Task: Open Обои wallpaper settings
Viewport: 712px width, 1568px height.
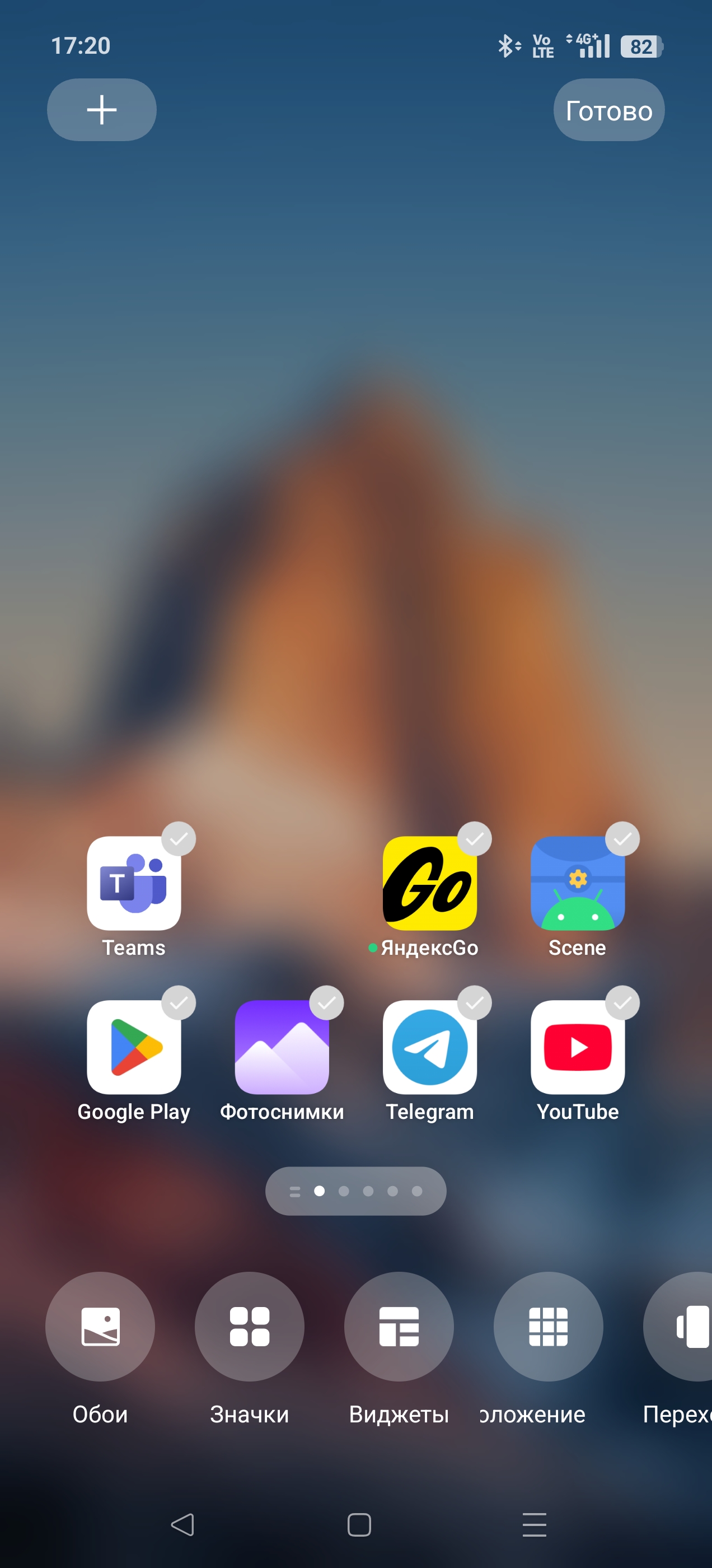Action: tap(100, 1326)
